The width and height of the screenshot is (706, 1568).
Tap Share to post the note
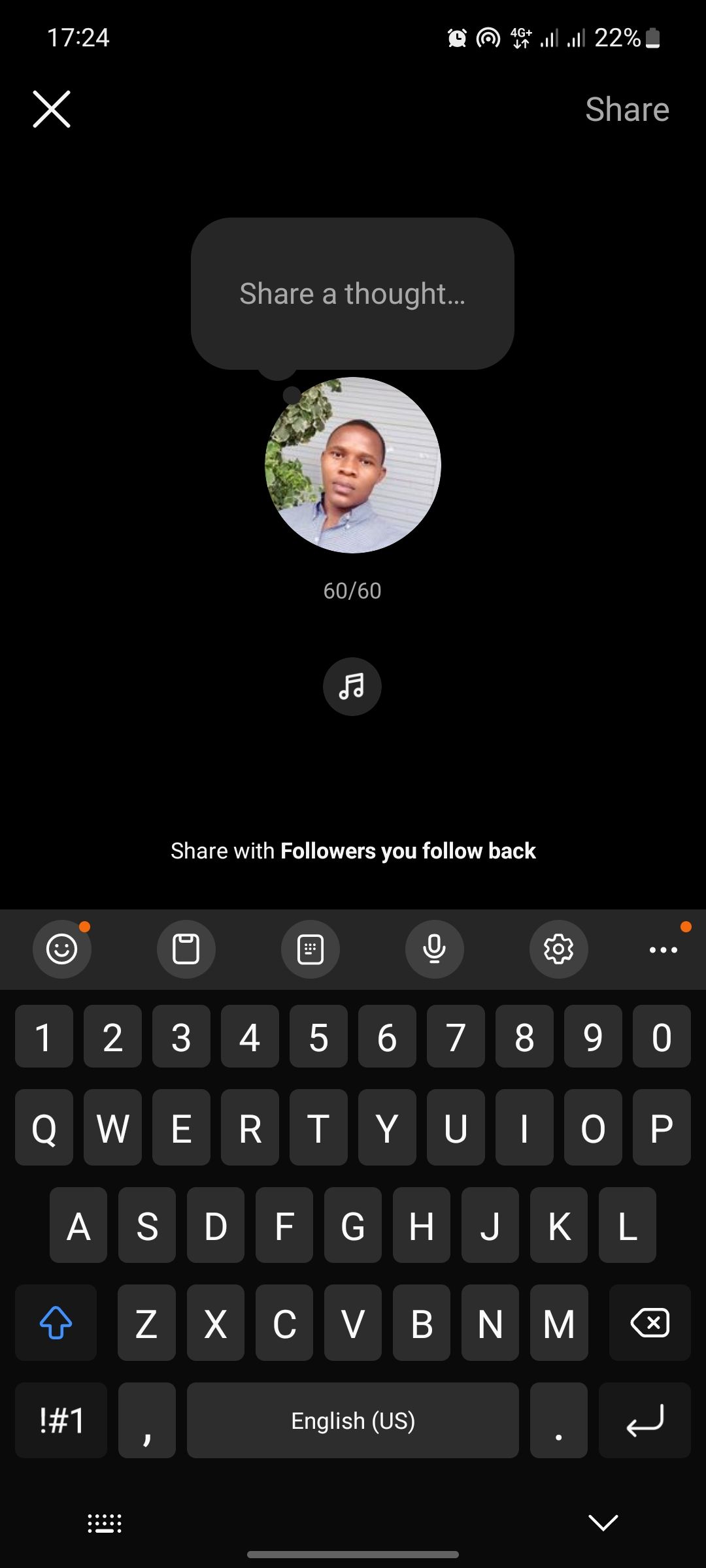626,109
